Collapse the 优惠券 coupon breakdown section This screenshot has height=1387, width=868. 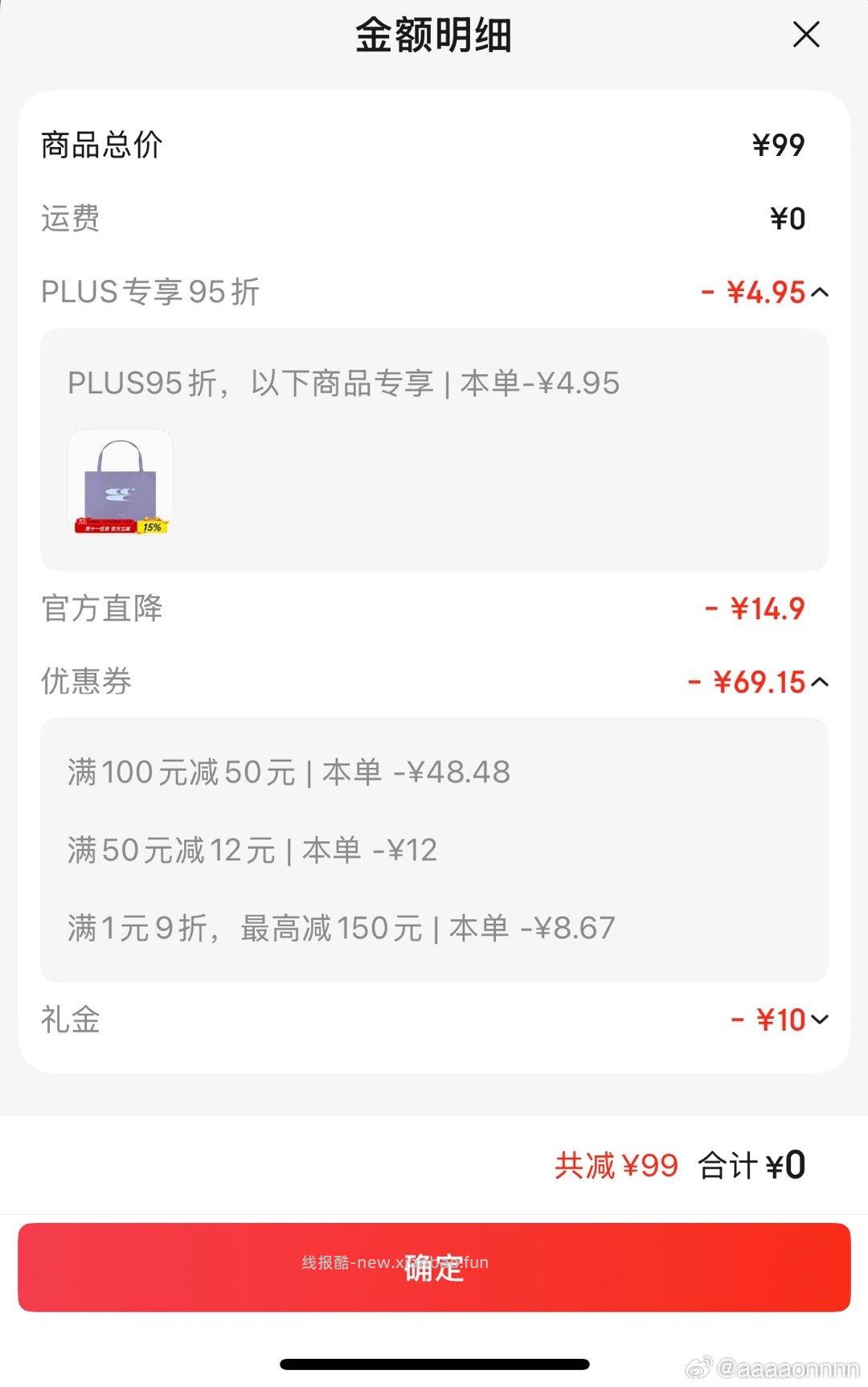click(820, 682)
